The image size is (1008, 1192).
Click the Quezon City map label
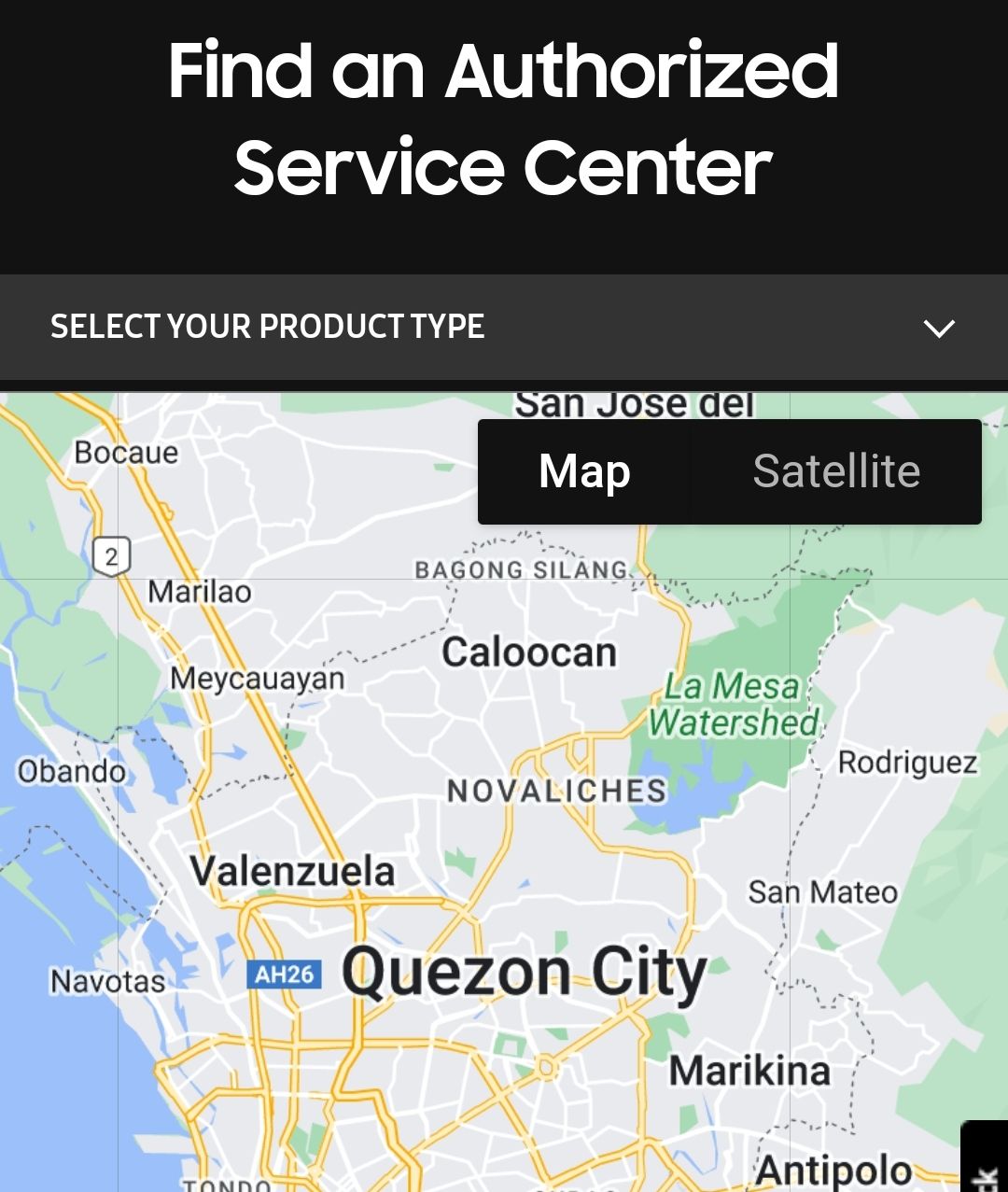pos(526,972)
